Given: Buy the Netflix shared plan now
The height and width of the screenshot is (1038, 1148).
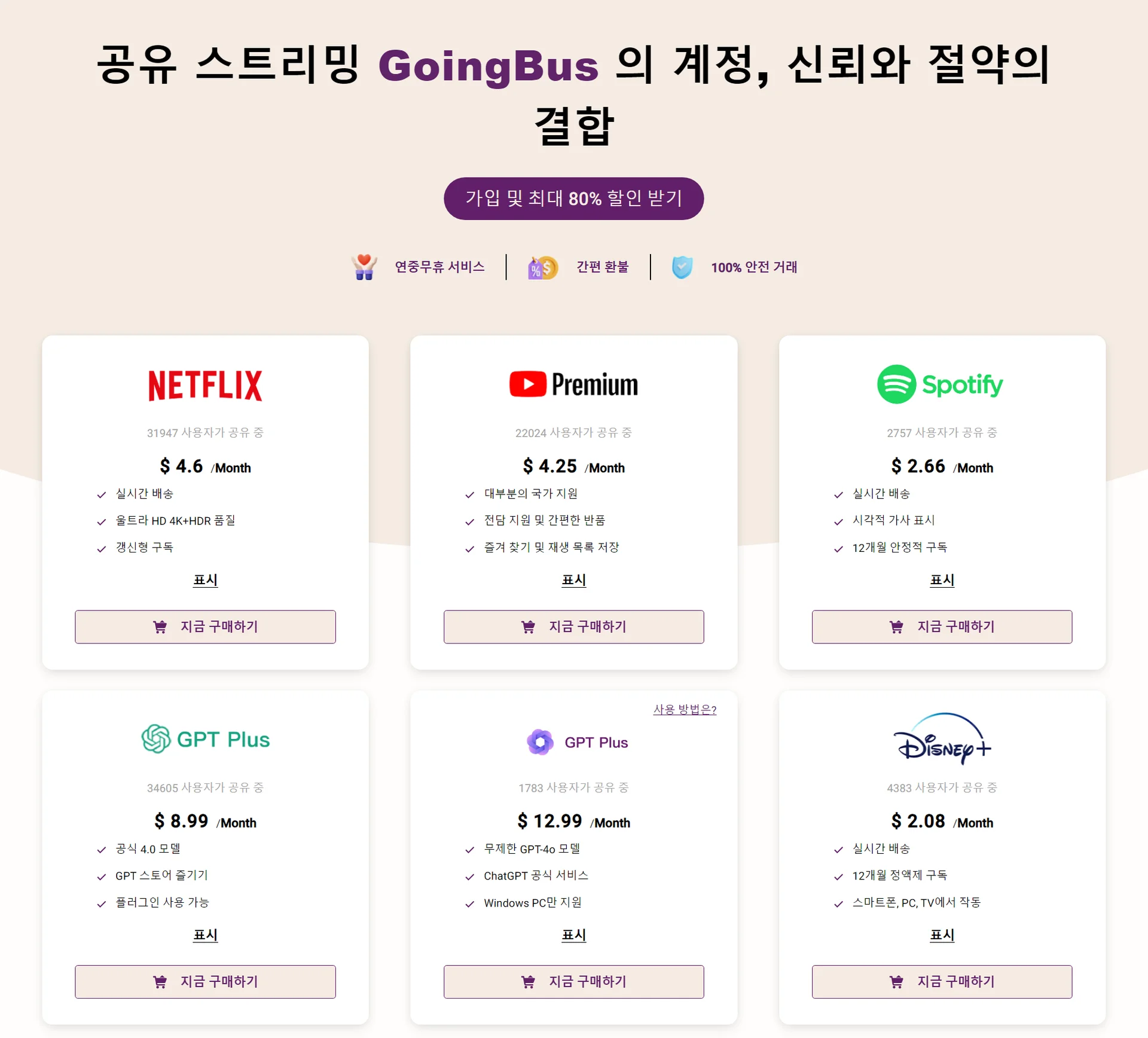Looking at the screenshot, I should click(x=205, y=627).
